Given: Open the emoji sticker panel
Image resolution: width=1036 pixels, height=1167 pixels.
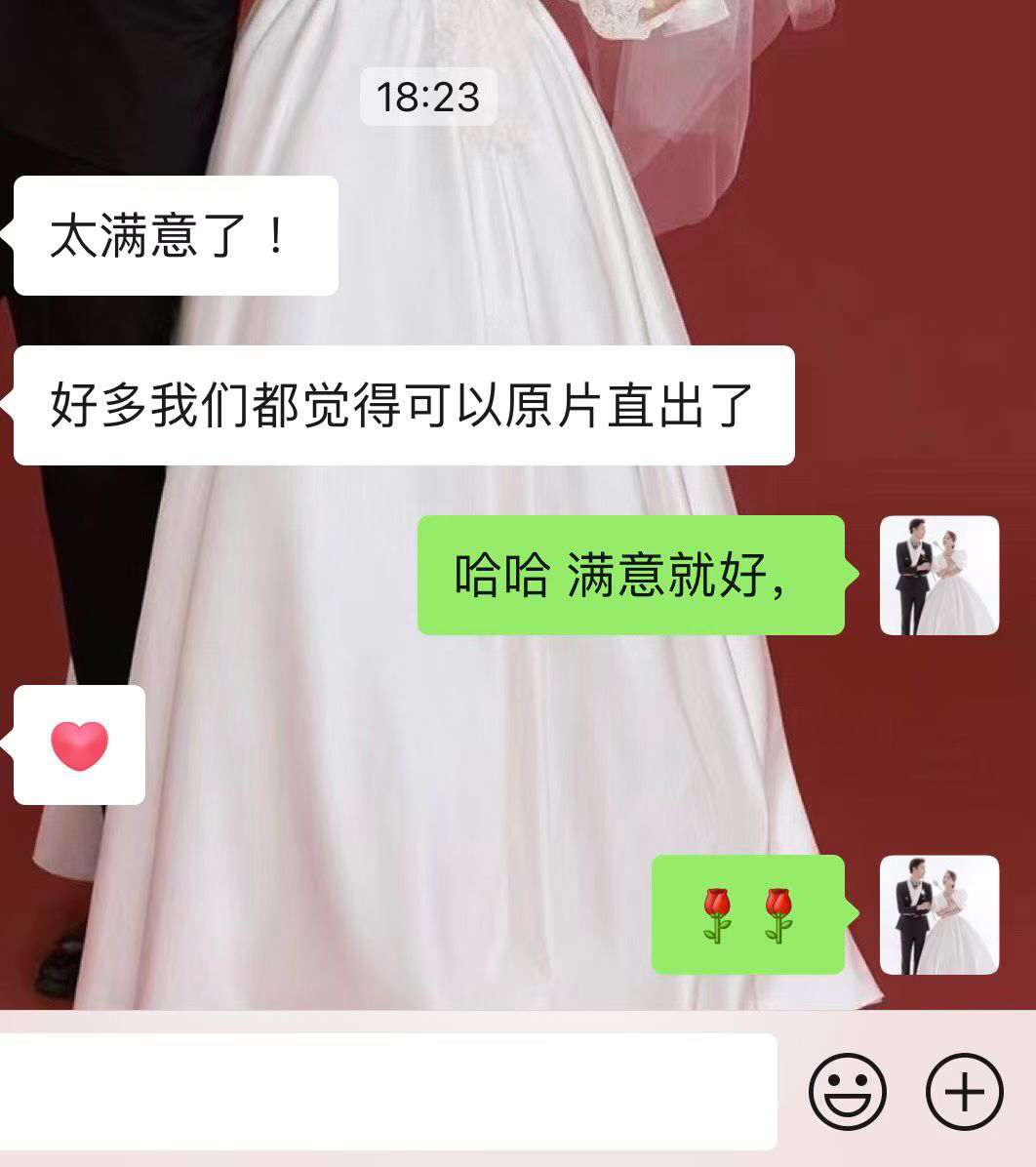Looking at the screenshot, I should pyautogui.click(x=847, y=1091).
